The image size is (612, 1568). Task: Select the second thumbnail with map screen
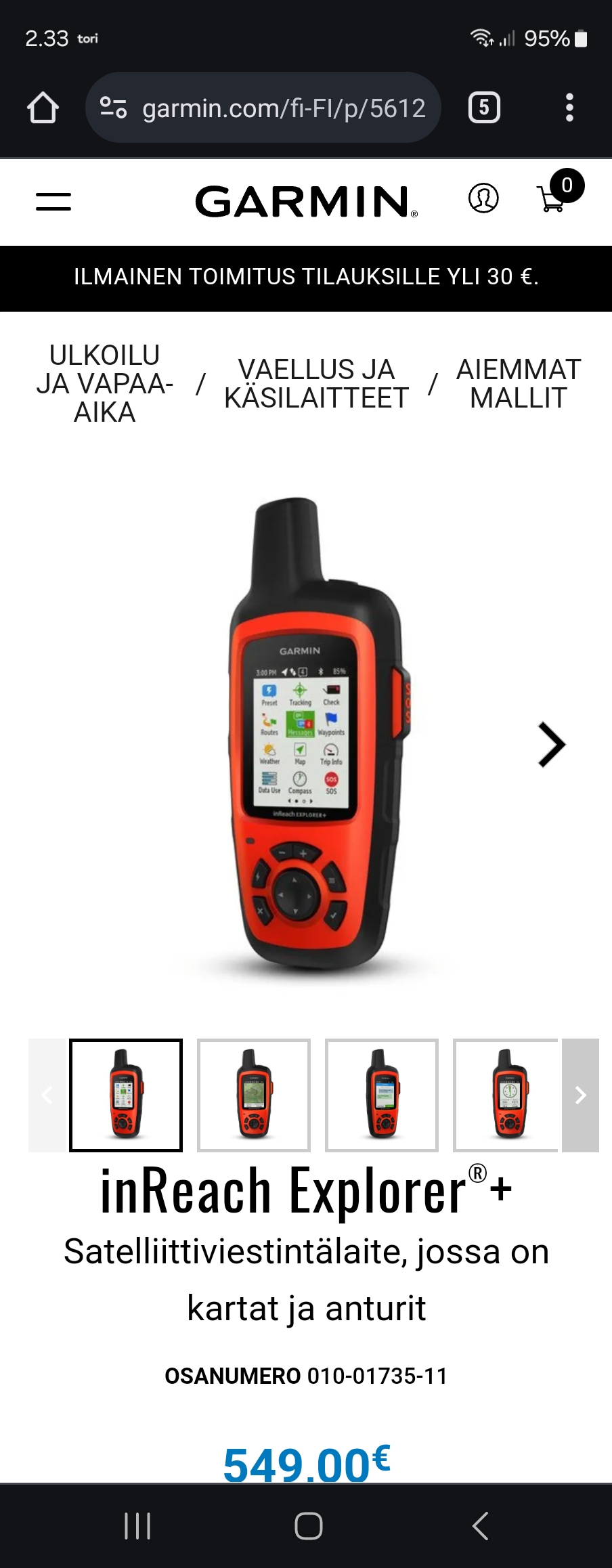click(x=254, y=1095)
